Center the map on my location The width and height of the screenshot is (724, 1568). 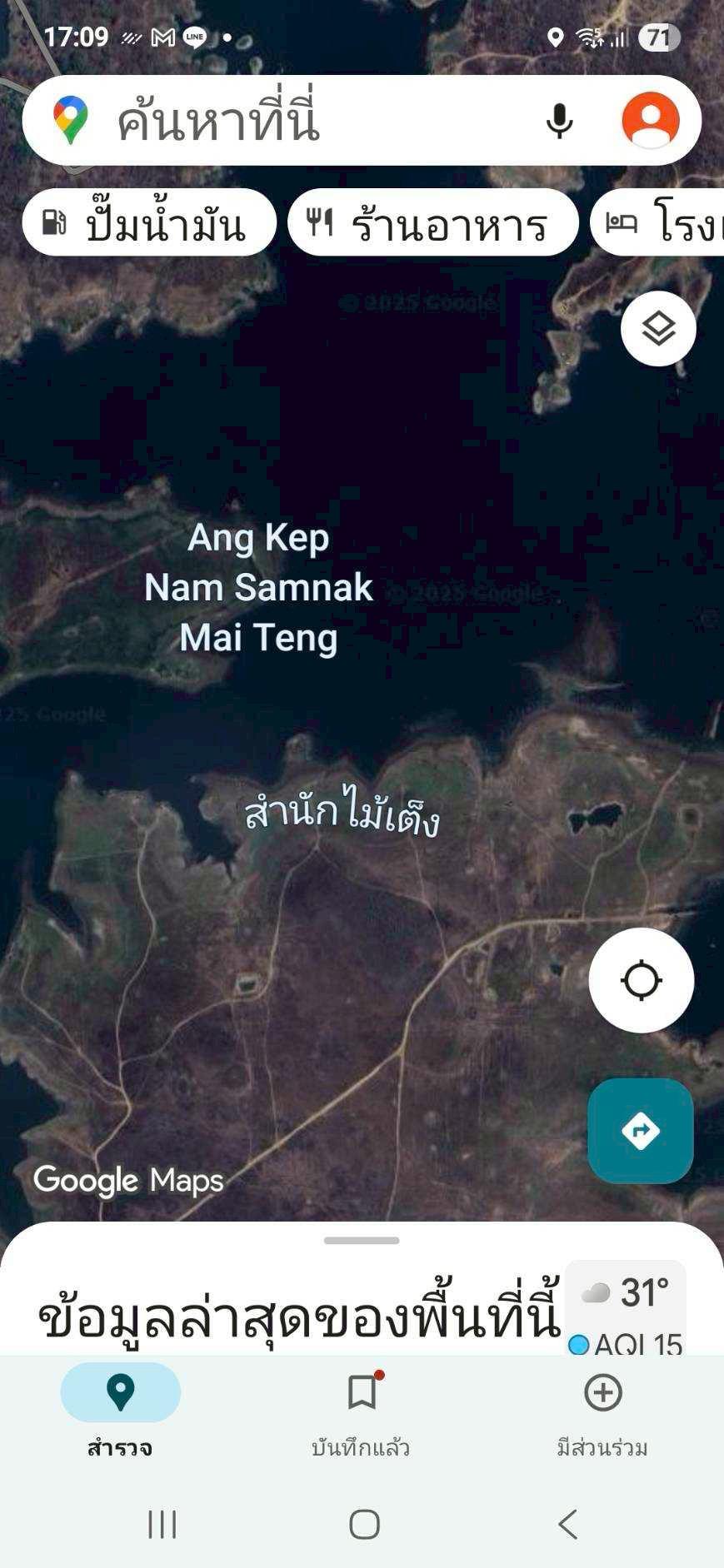641,980
